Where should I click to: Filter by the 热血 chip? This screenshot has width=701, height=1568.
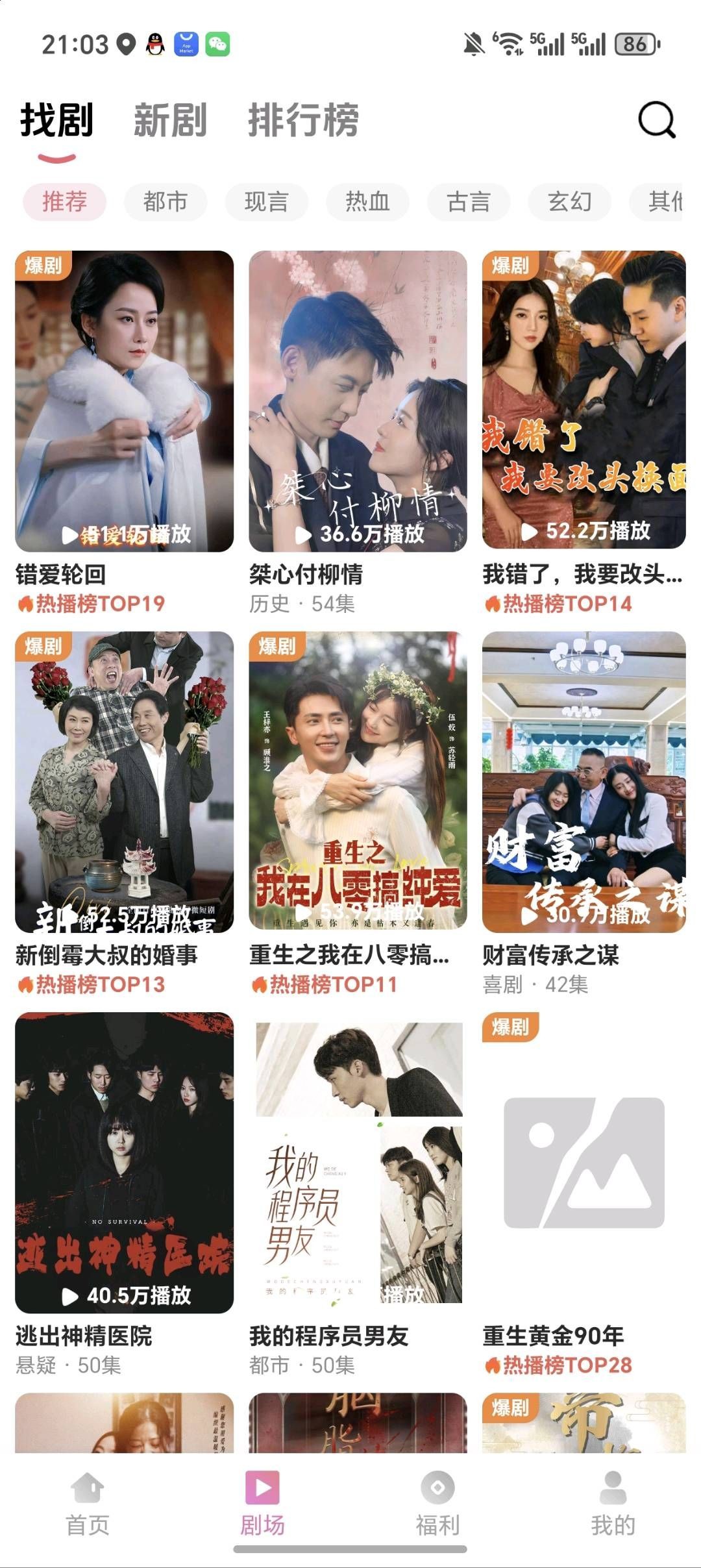367,202
